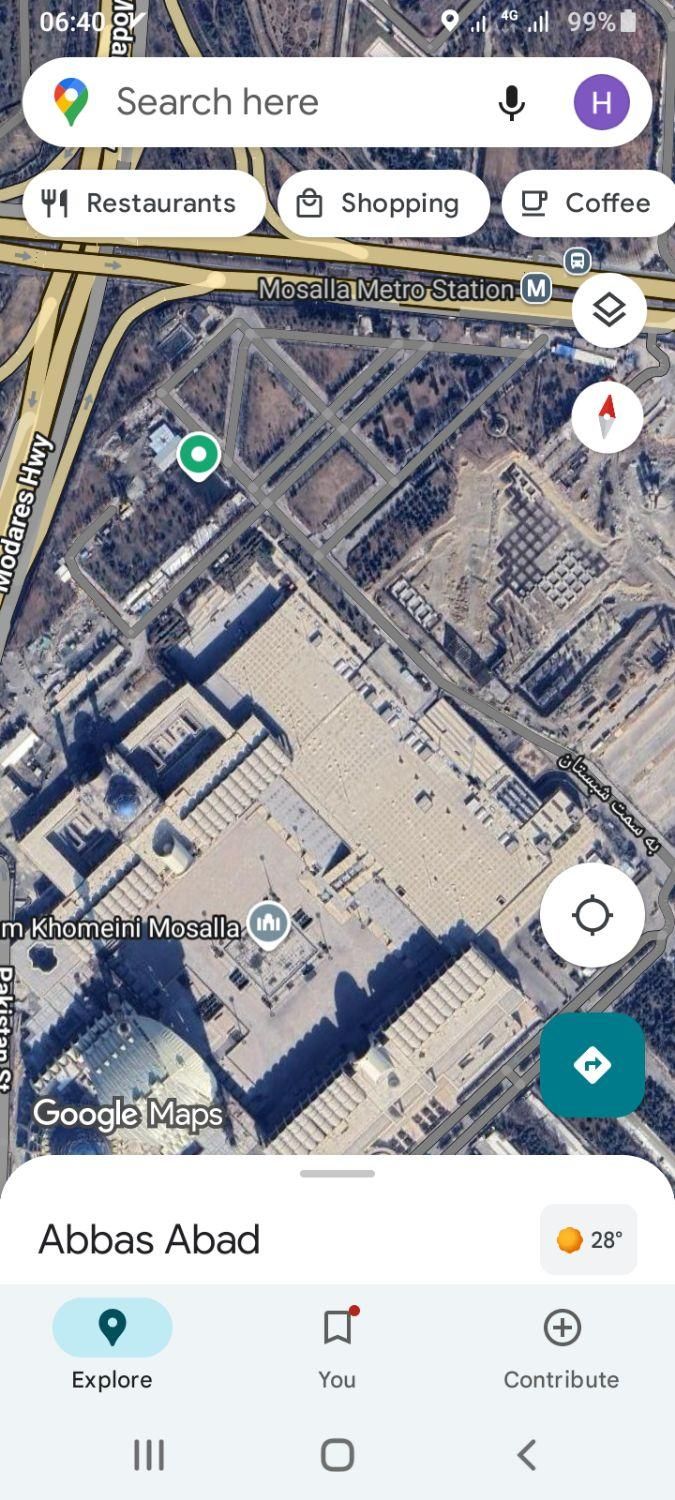Screen dimensions: 675x1500
Task: Open the map layers button
Action: click(608, 311)
